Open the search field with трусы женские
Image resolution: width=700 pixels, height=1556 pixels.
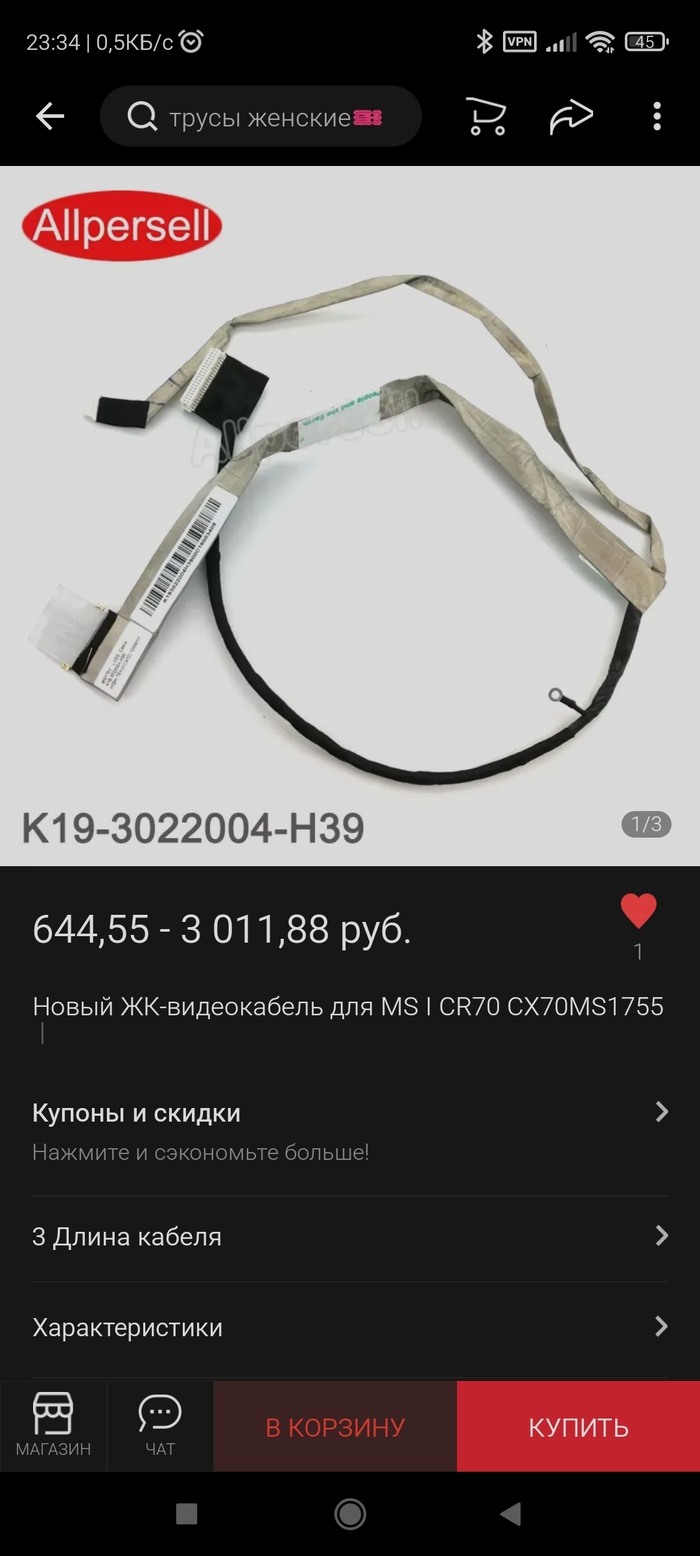coord(260,117)
